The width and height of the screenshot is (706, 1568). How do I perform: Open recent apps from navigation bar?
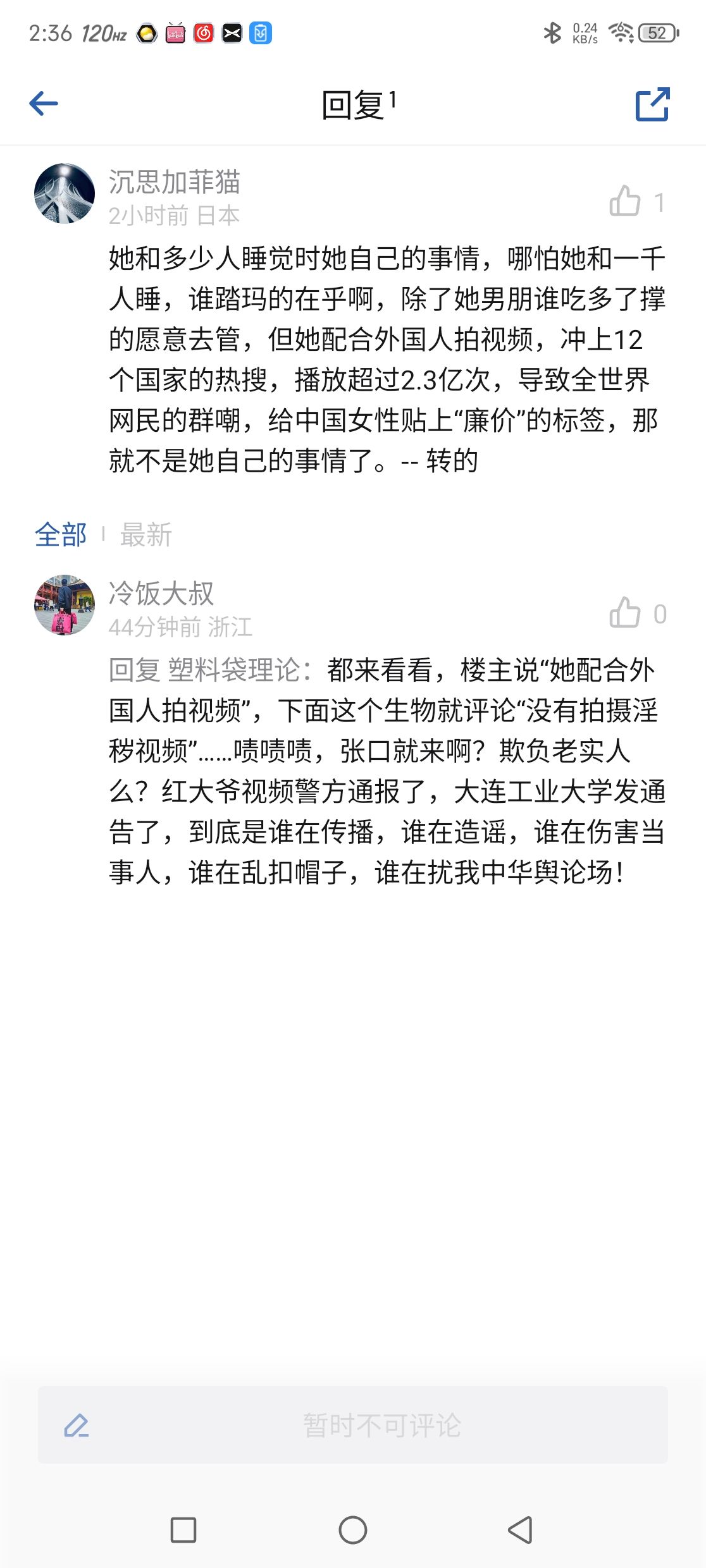click(x=183, y=1530)
